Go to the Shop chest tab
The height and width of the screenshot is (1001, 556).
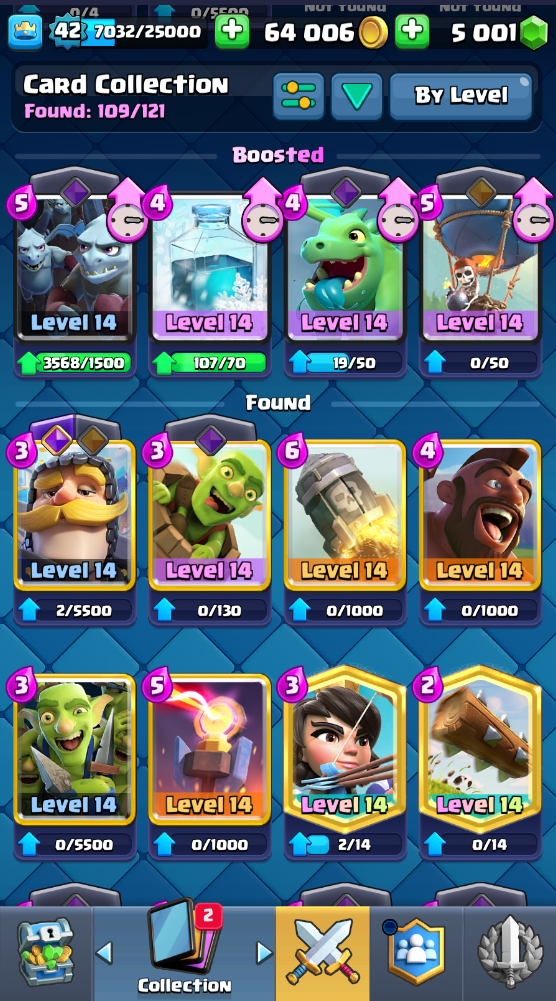point(45,952)
